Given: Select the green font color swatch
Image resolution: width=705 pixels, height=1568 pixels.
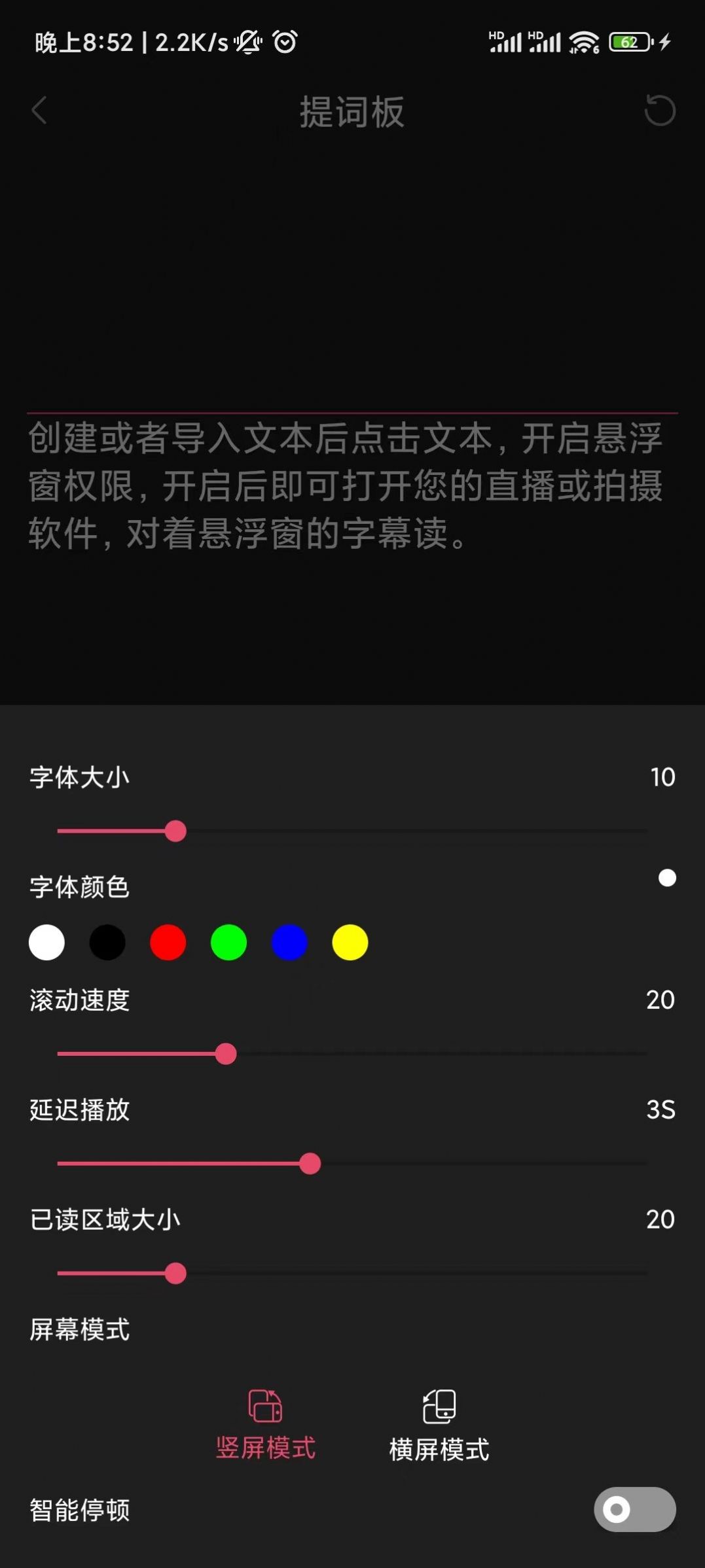Looking at the screenshot, I should pos(228,942).
